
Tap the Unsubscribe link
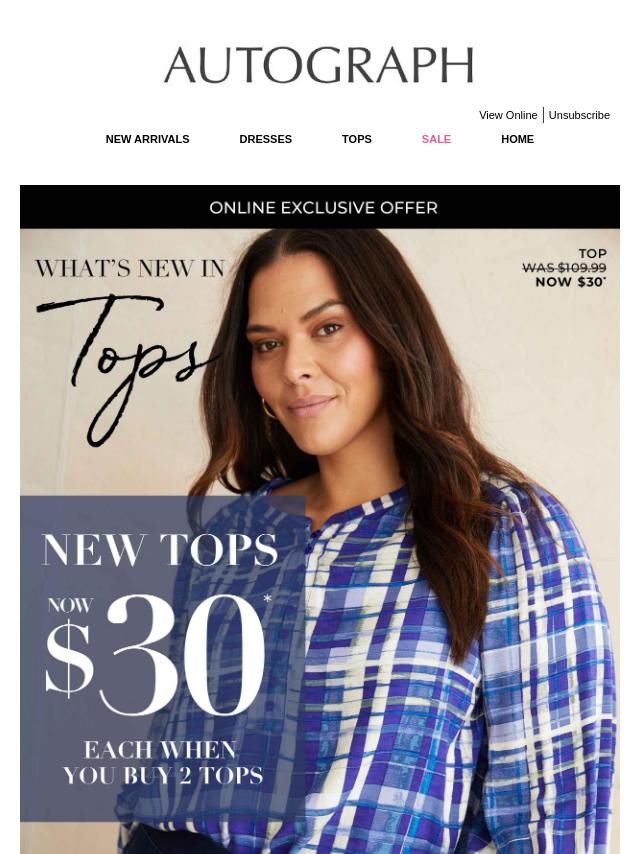tap(579, 115)
